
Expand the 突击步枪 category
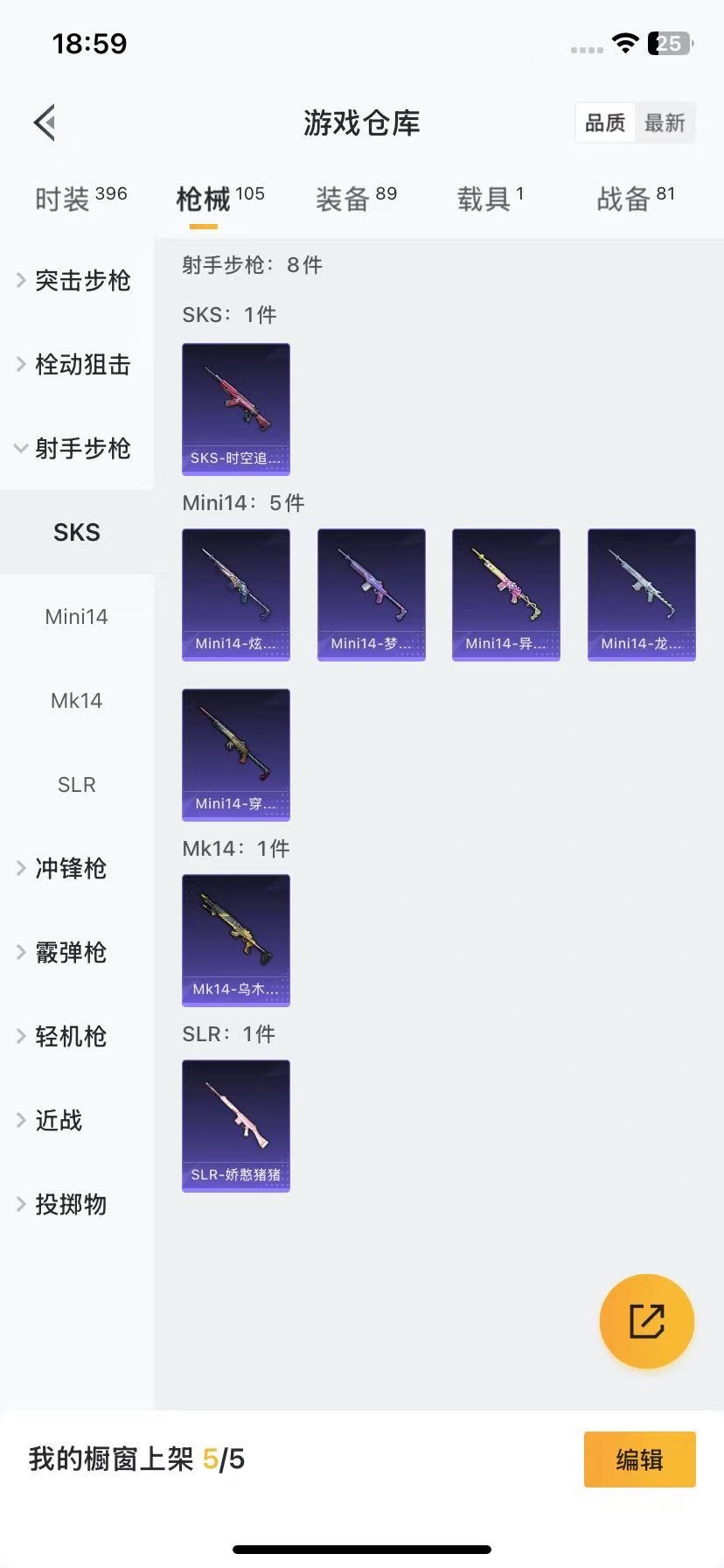(x=81, y=281)
